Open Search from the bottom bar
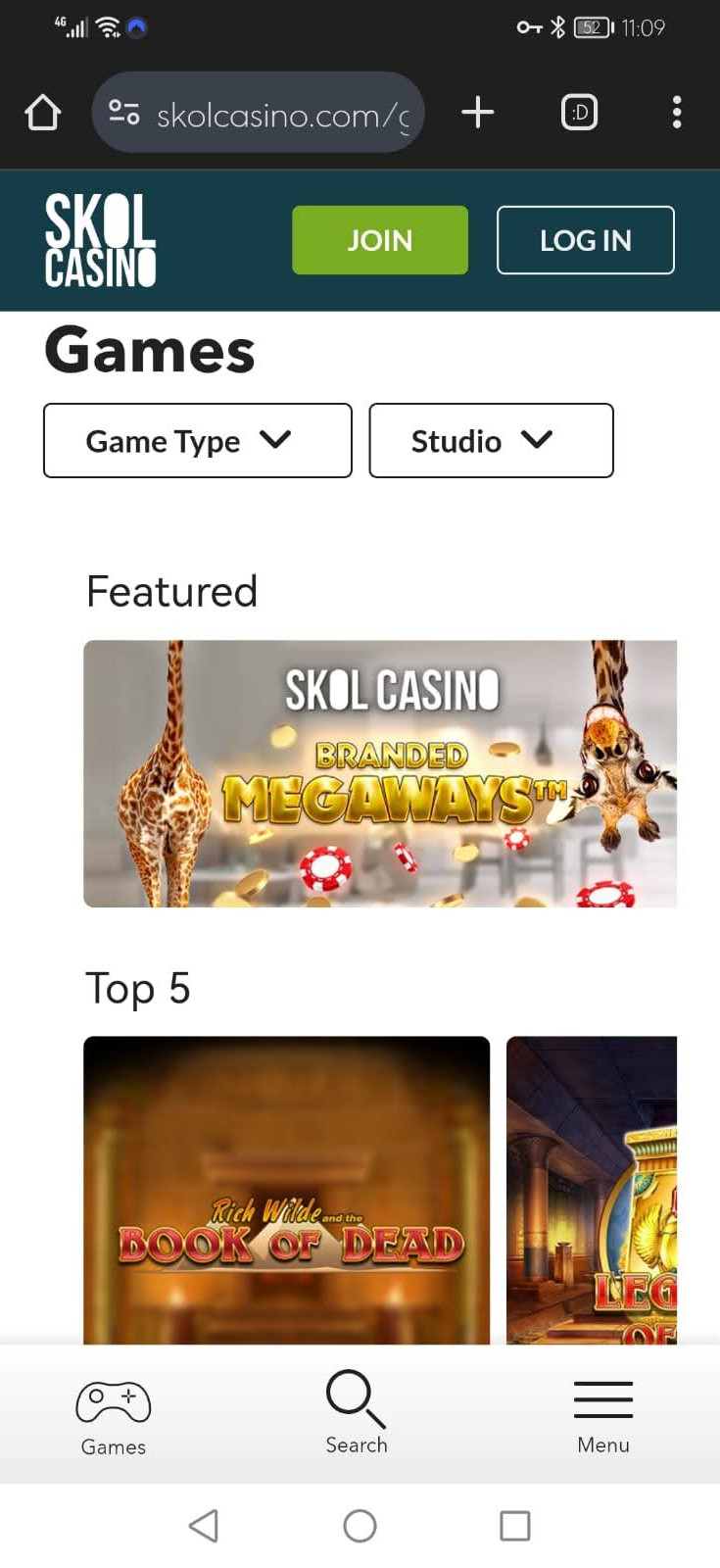This screenshot has height=1568, width=720. 357,1412
